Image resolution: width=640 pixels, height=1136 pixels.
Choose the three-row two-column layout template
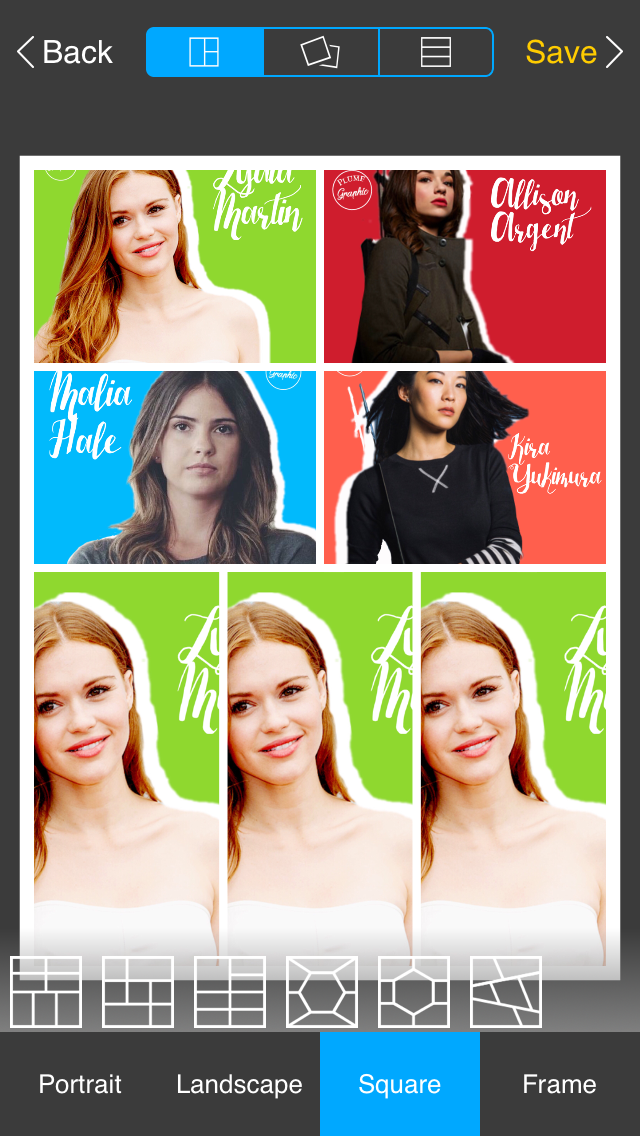[x=230, y=992]
